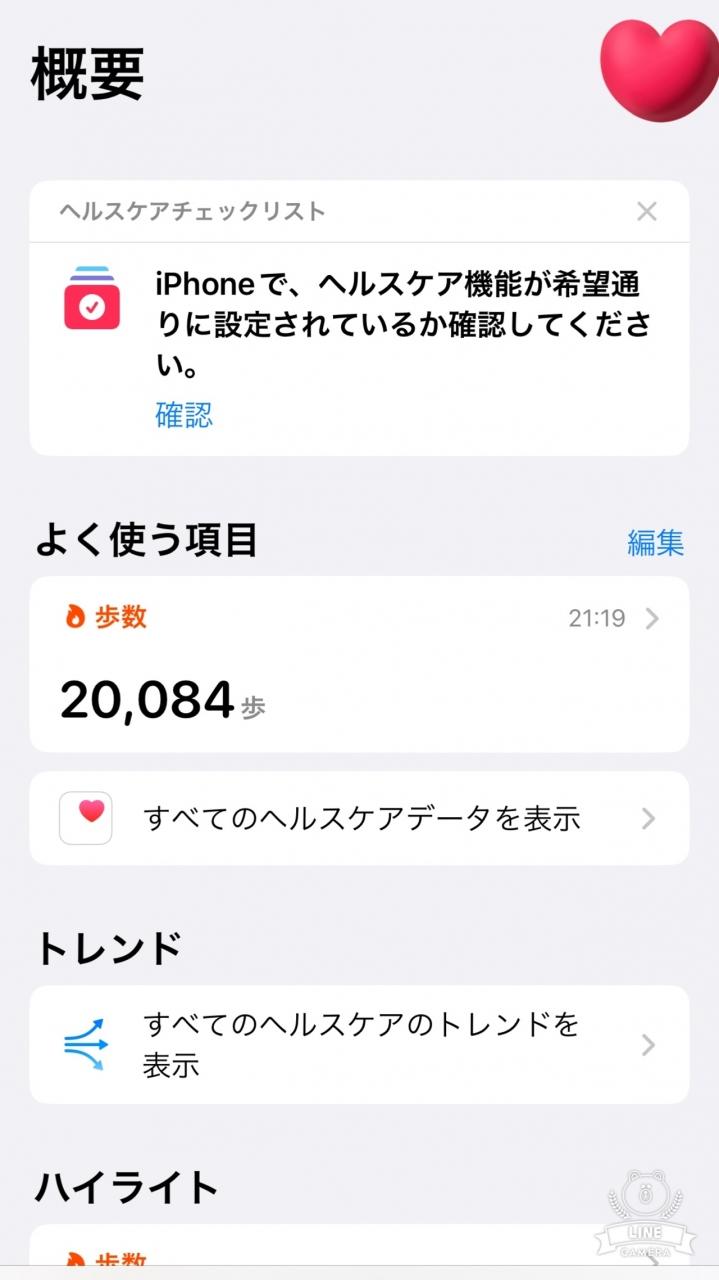Viewport: 719px width, 1280px height.
Task: Tap the 確認 link in the checklist
Action: (184, 415)
